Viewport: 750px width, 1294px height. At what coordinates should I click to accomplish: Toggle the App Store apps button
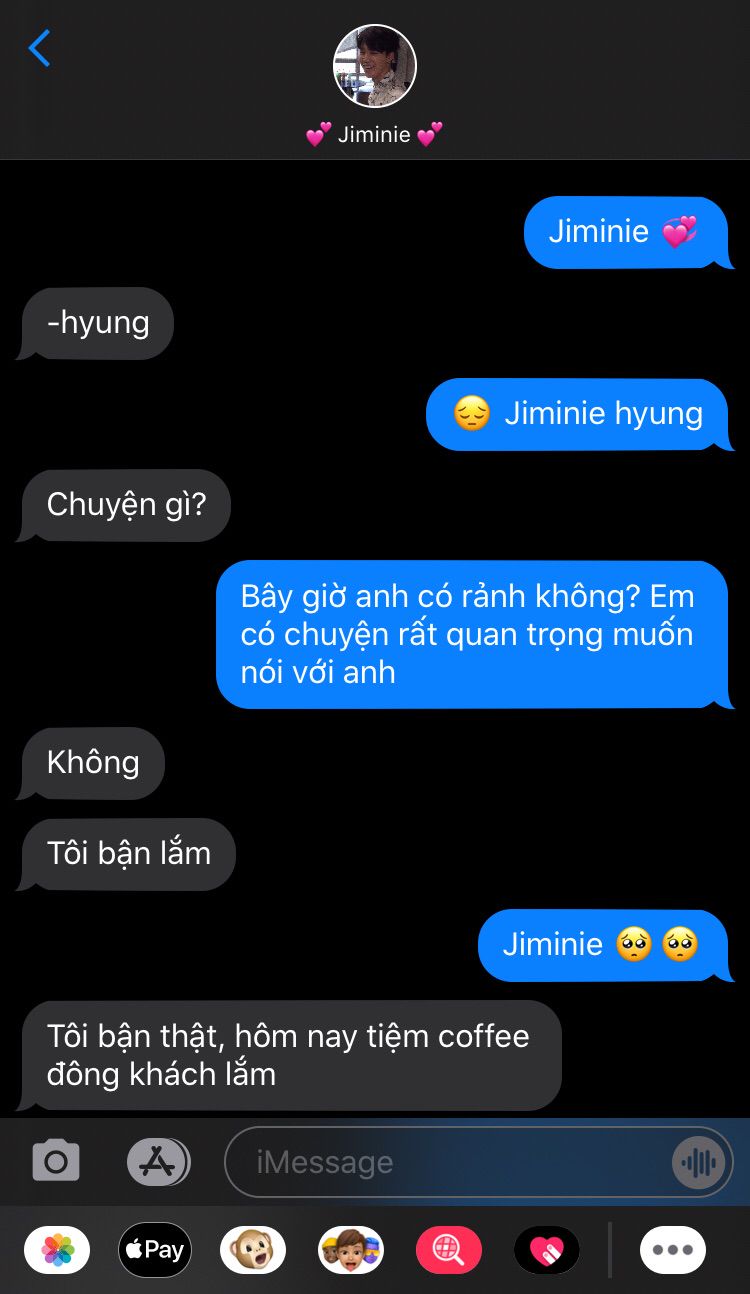pyautogui.click(x=159, y=1161)
